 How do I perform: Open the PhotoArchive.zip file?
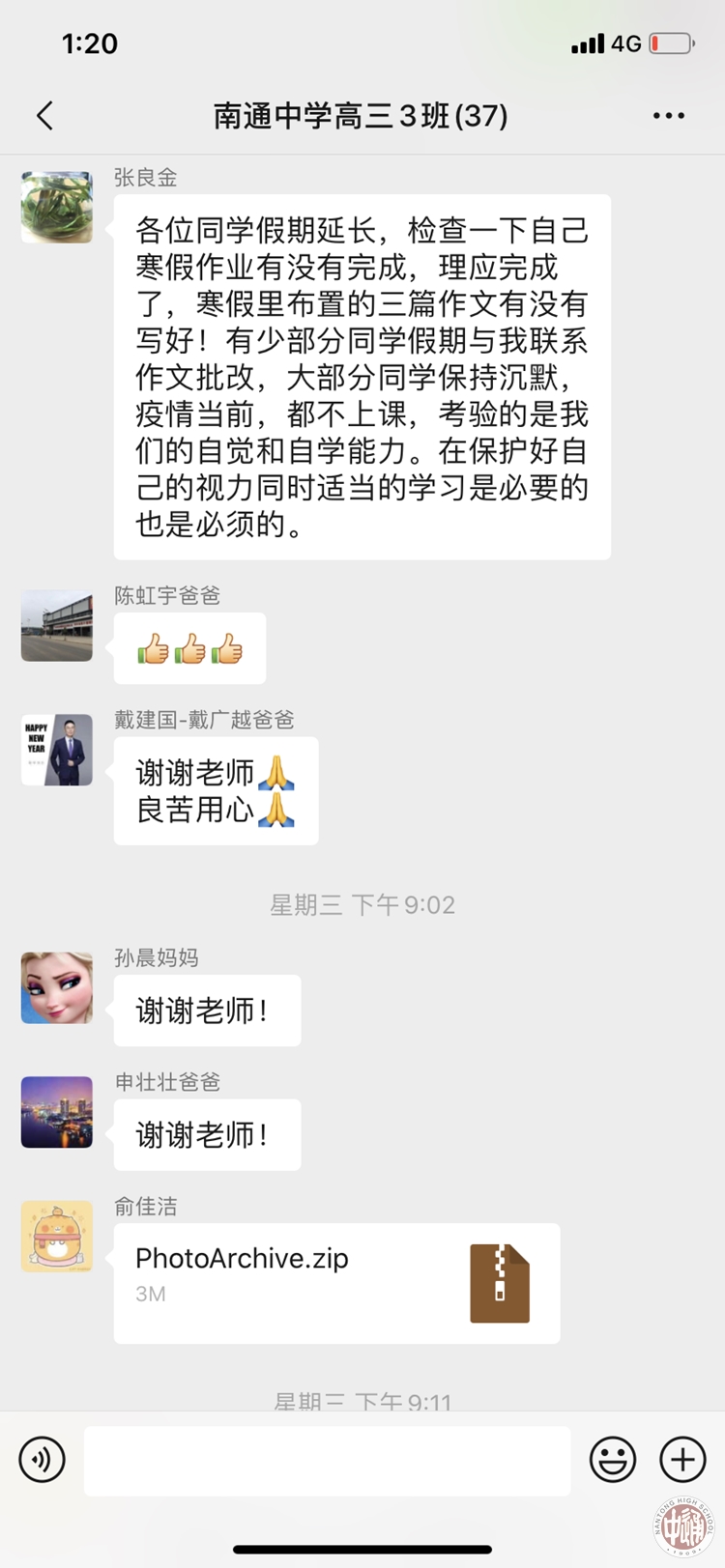pyautogui.click(x=336, y=1282)
